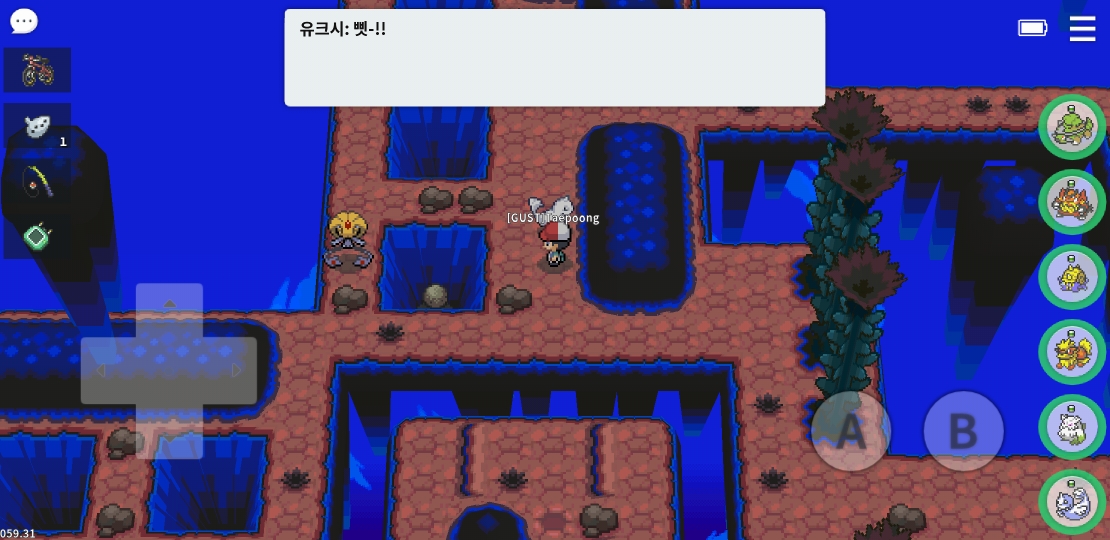Open the chat bubble icon
This screenshot has width=1110, height=540.
(x=24, y=21)
